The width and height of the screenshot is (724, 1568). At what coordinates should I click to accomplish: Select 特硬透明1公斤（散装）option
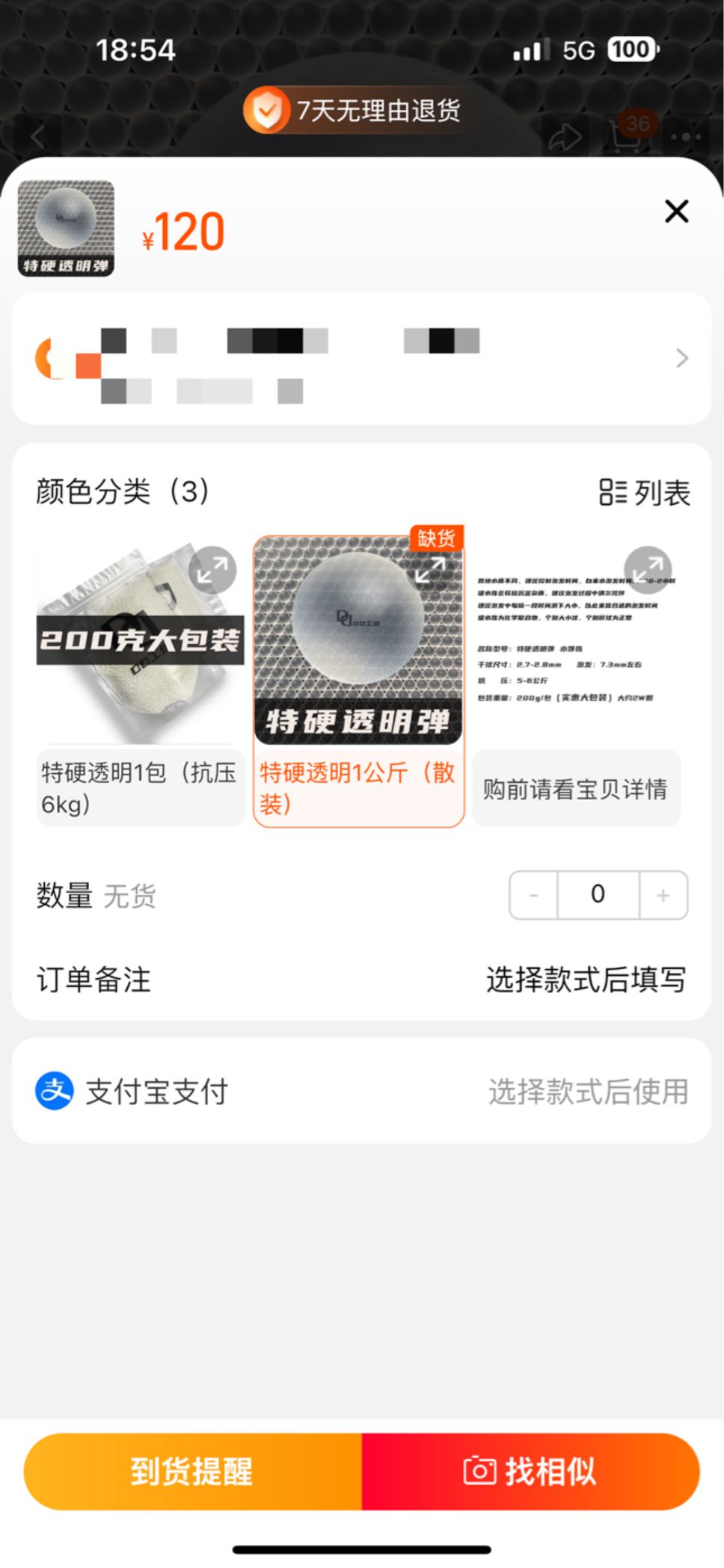358,788
